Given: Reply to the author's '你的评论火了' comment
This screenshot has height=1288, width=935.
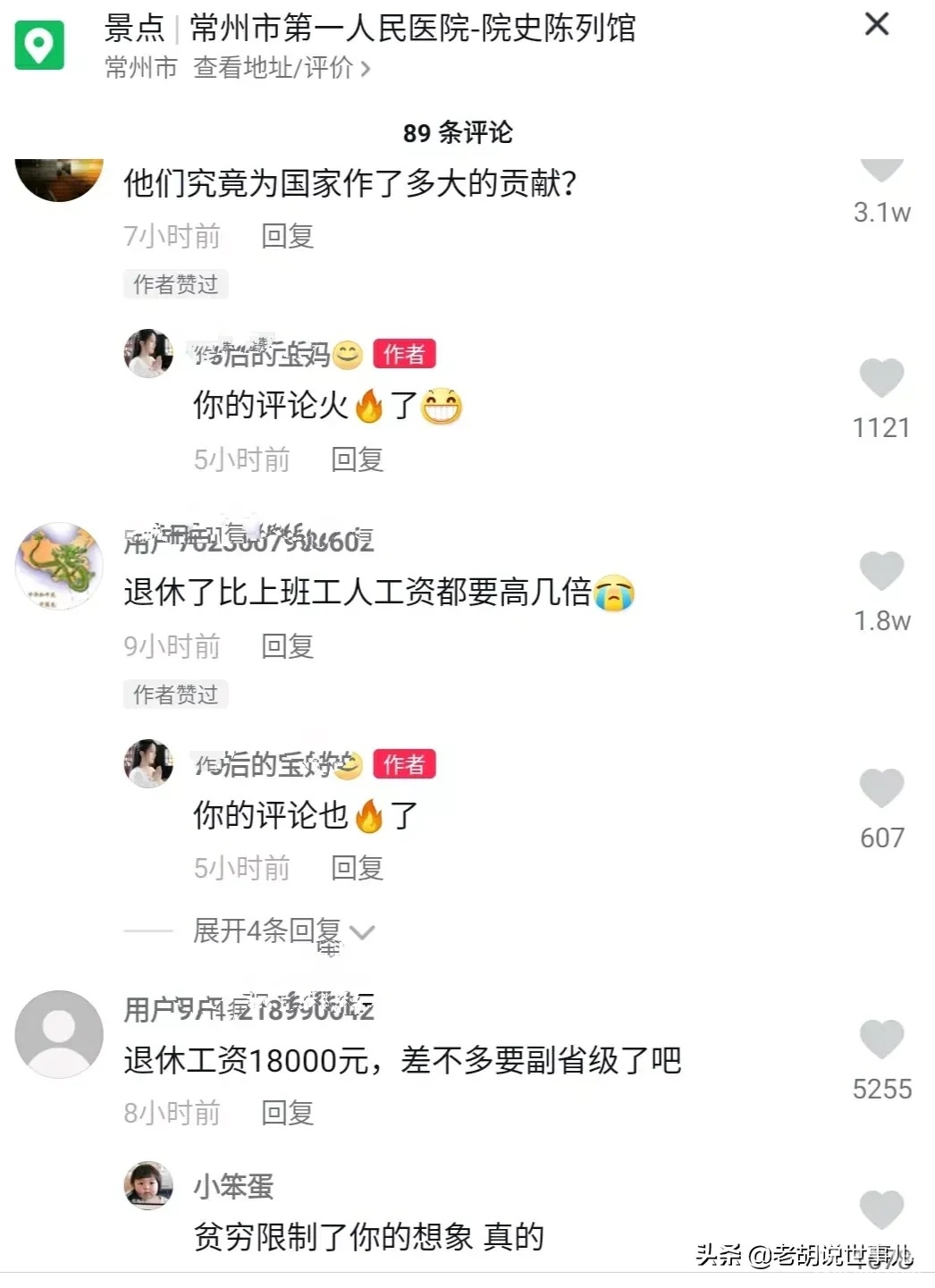Looking at the screenshot, I should [x=357, y=459].
